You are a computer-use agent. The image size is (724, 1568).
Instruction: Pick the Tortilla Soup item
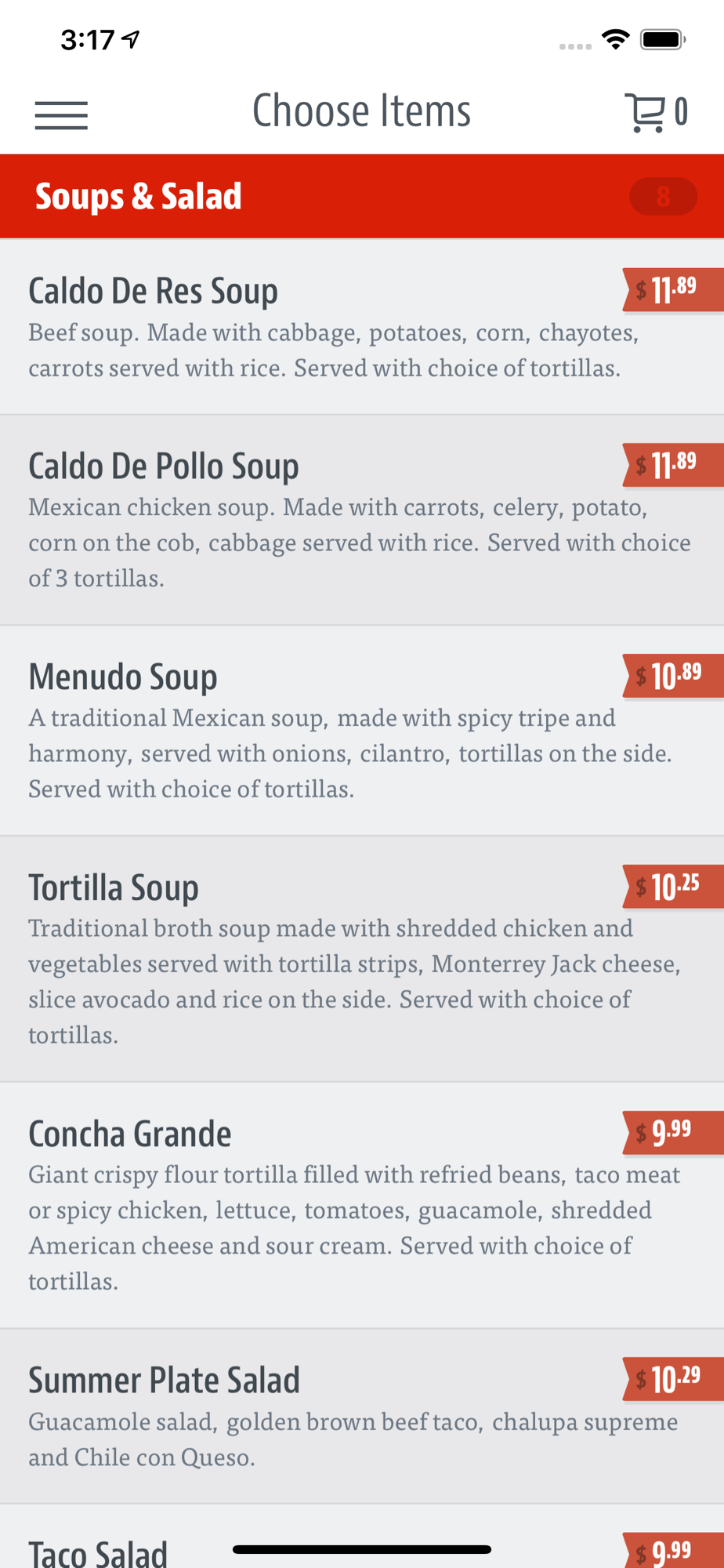pyautogui.click(x=362, y=960)
